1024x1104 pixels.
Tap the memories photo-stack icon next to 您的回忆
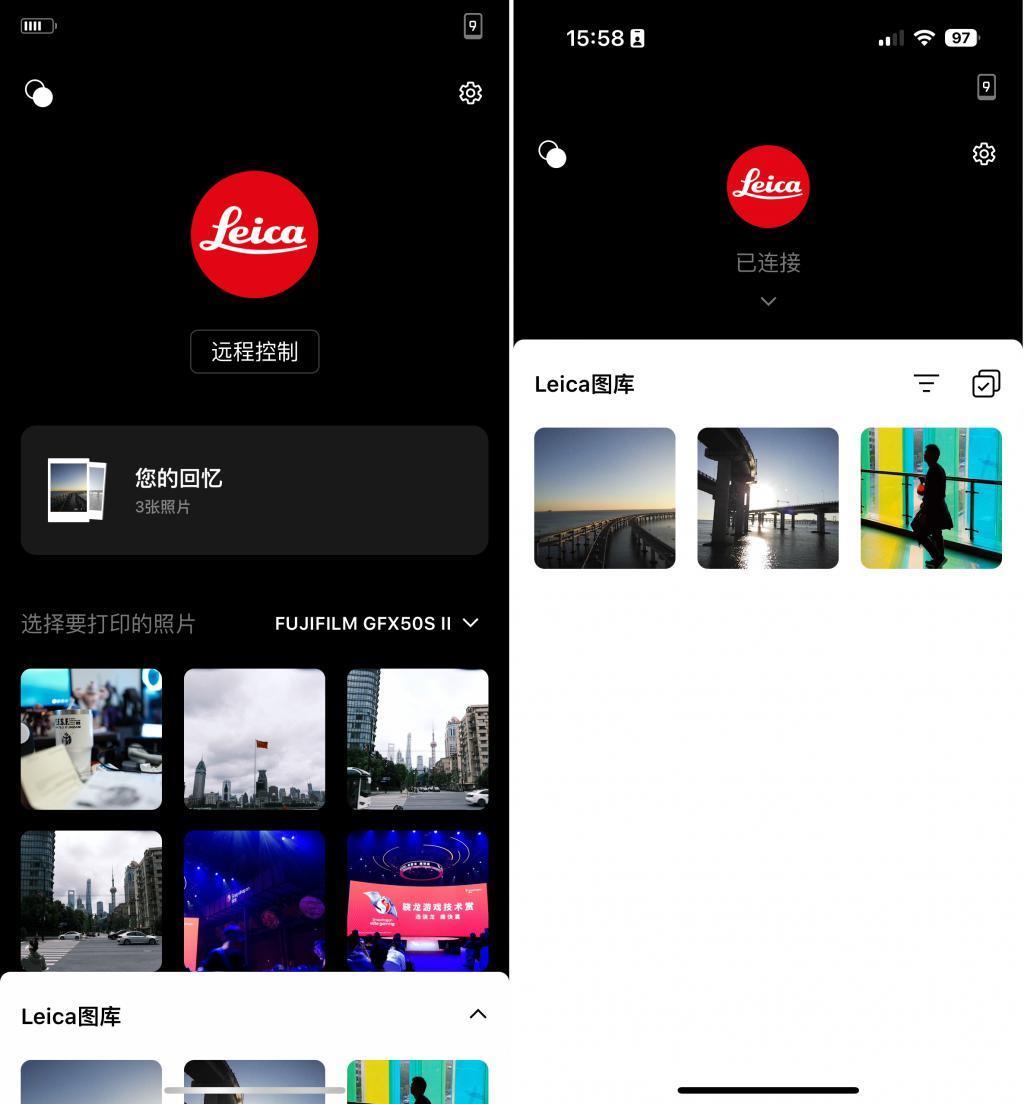pyautogui.click(x=77, y=490)
